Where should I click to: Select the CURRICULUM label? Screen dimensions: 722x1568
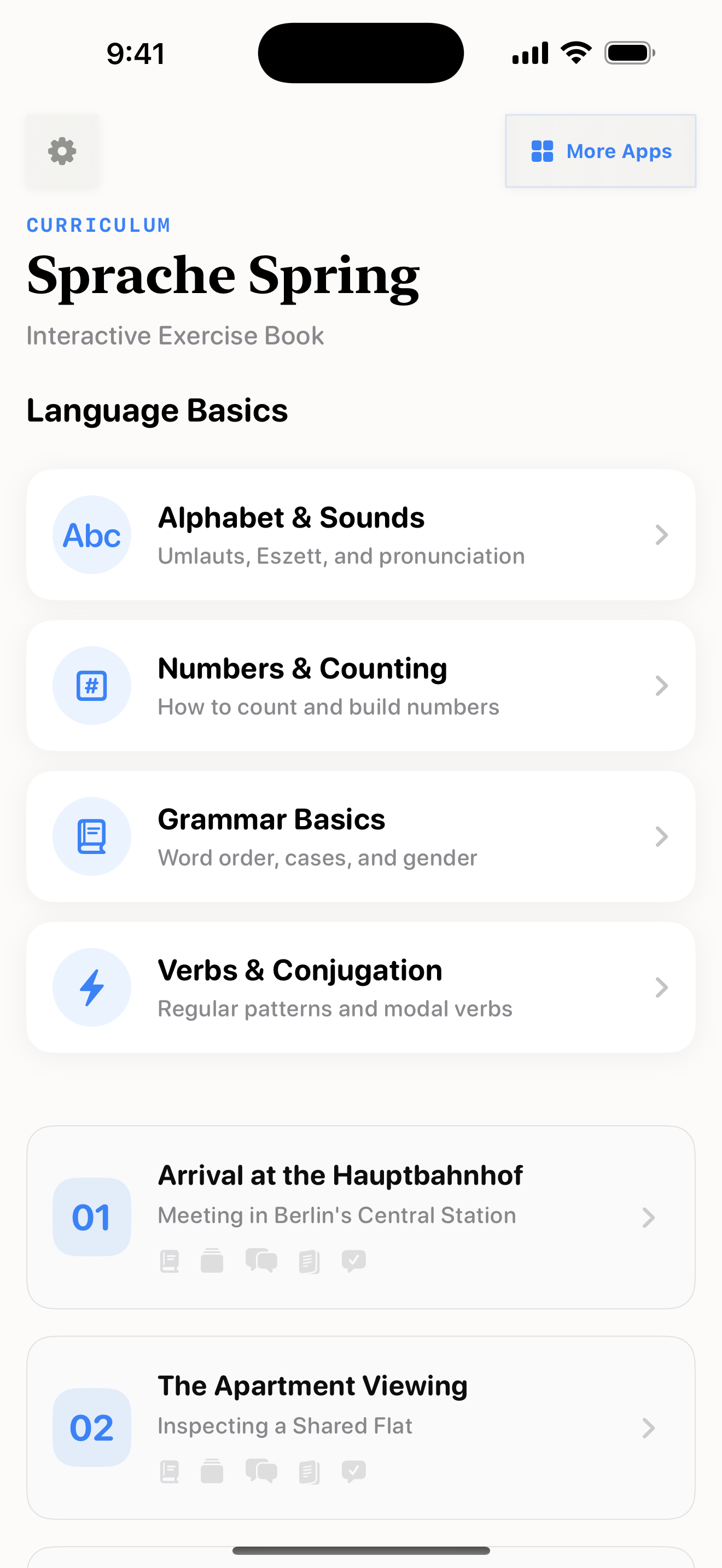click(x=98, y=225)
